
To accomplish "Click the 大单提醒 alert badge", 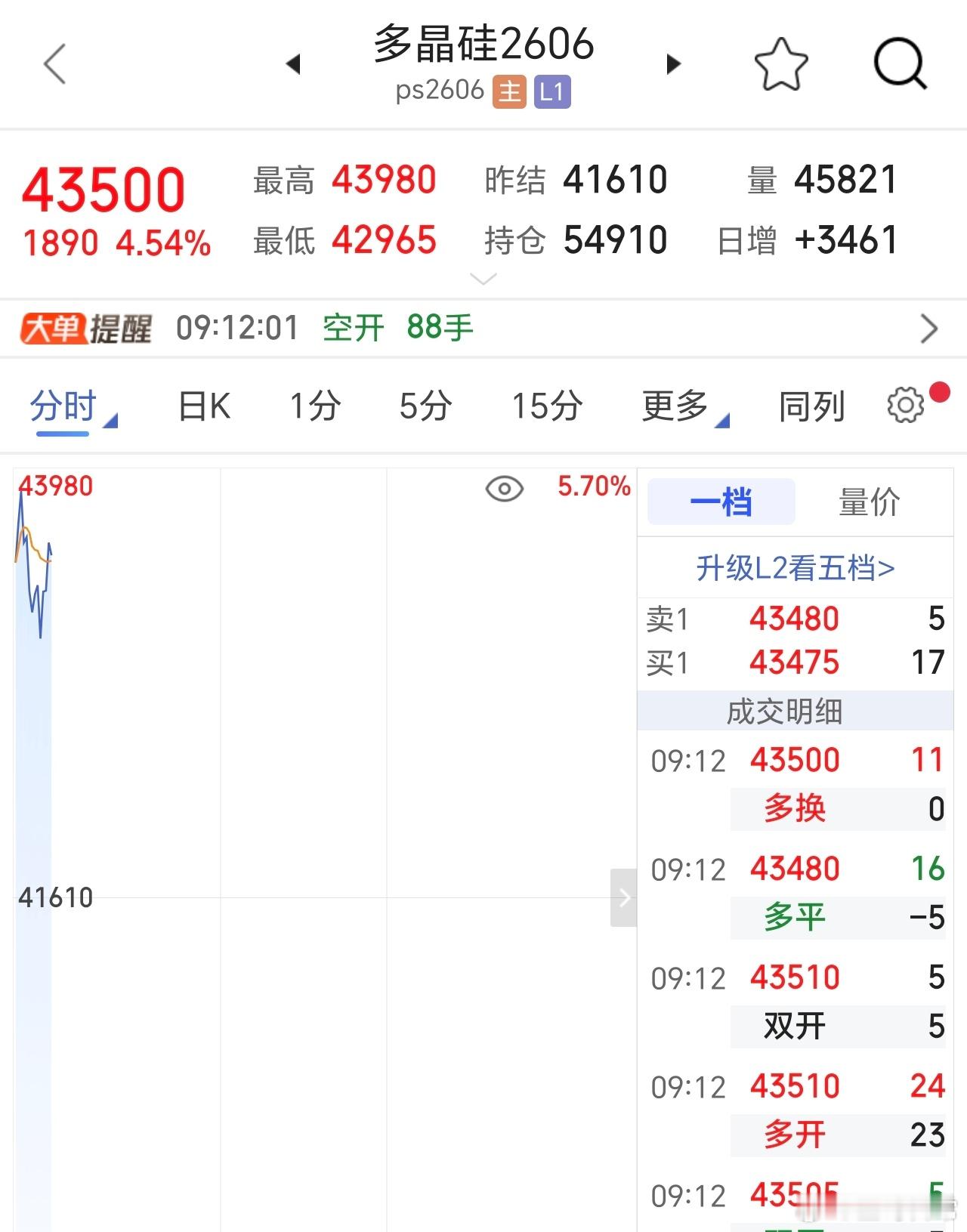I will point(88,328).
